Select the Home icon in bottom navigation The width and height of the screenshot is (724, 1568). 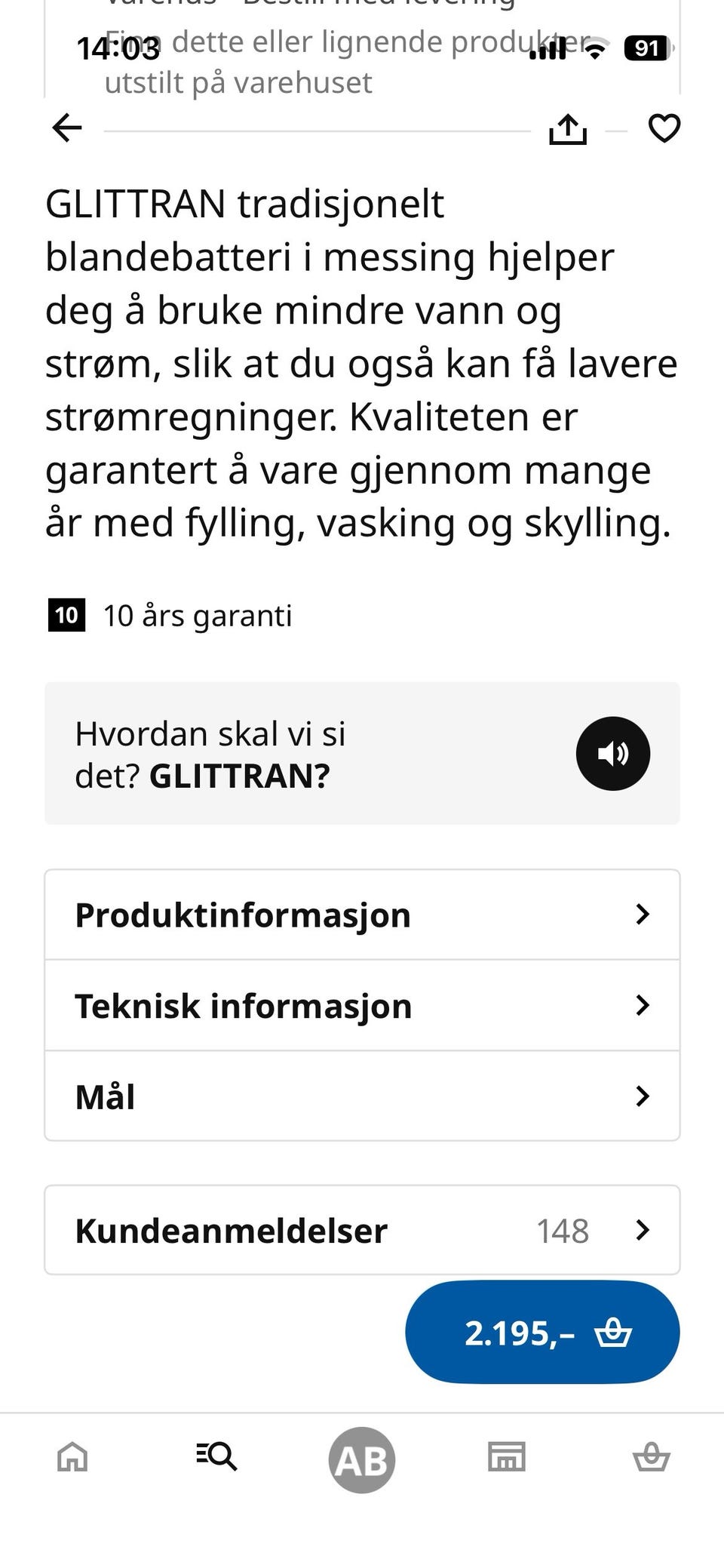point(70,1458)
